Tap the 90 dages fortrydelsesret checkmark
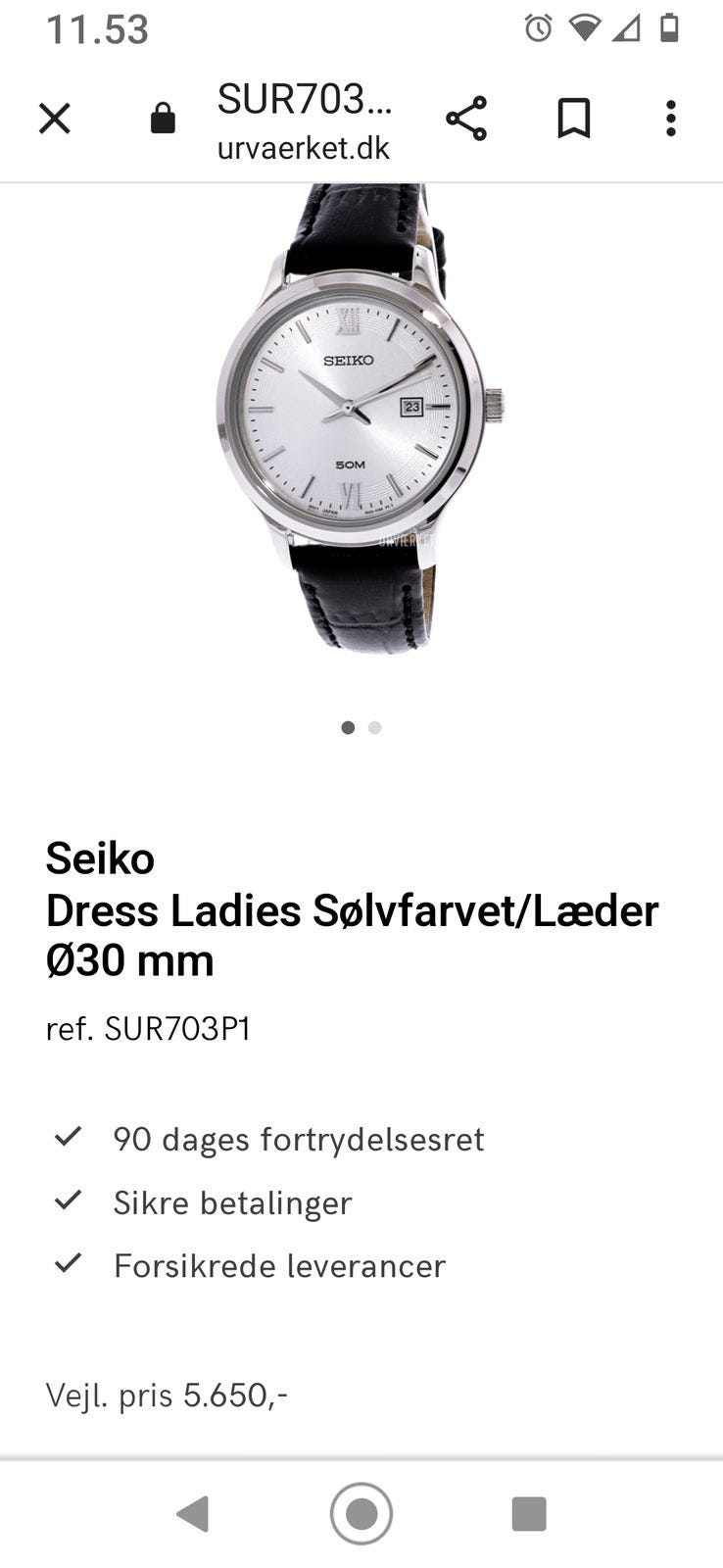723x1568 pixels. 69,1138
